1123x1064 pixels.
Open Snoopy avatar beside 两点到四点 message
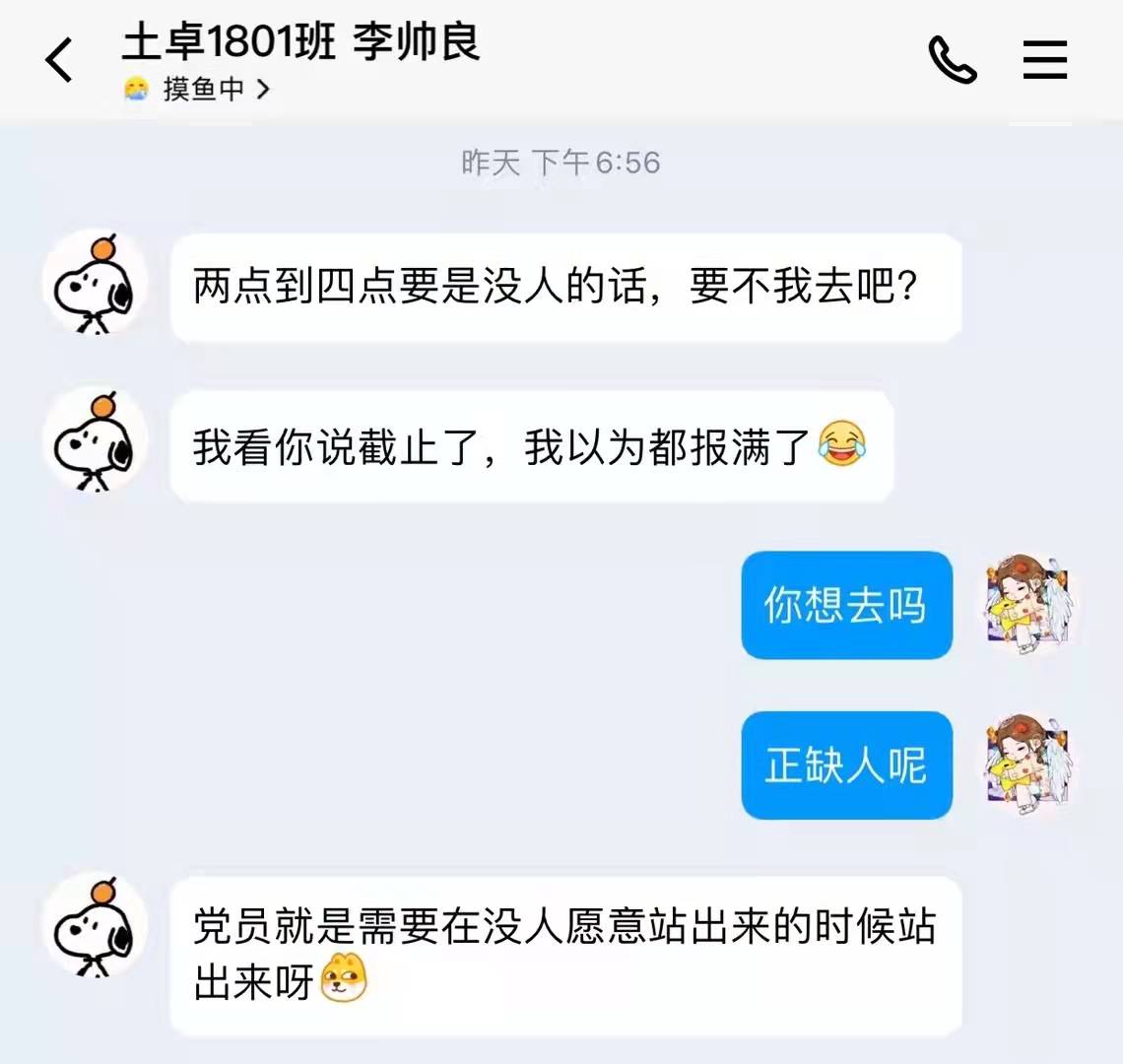point(95,285)
